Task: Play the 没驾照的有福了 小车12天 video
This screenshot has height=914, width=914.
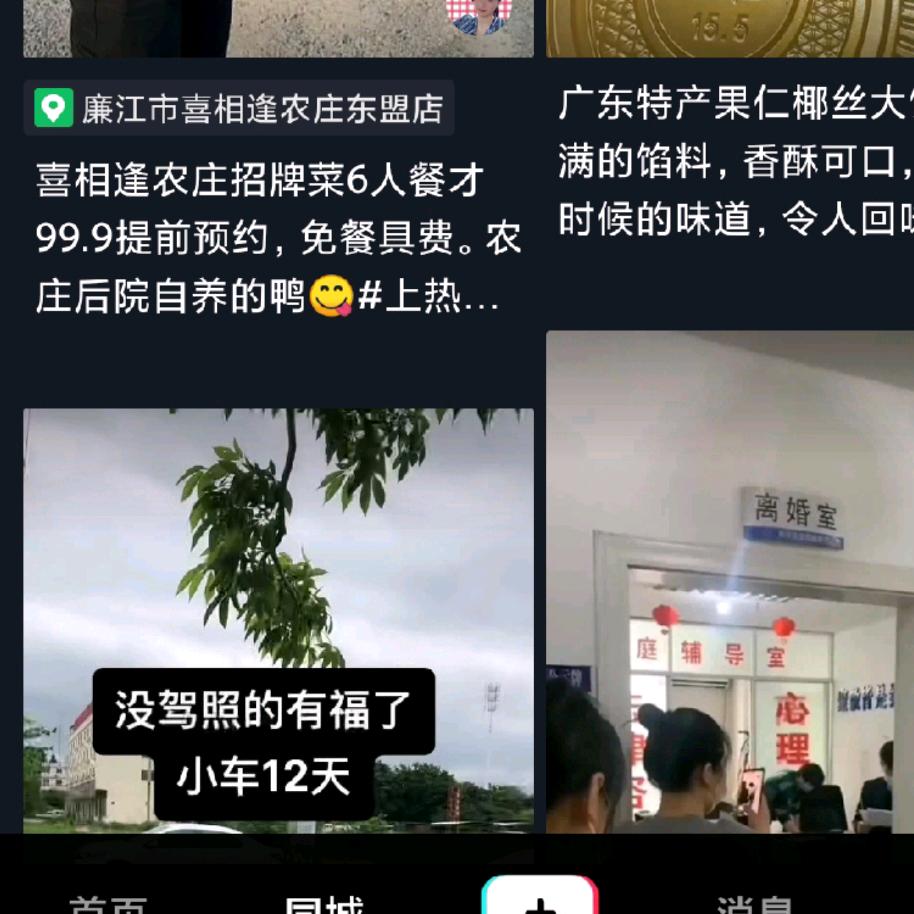Action: click(x=278, y=620)
